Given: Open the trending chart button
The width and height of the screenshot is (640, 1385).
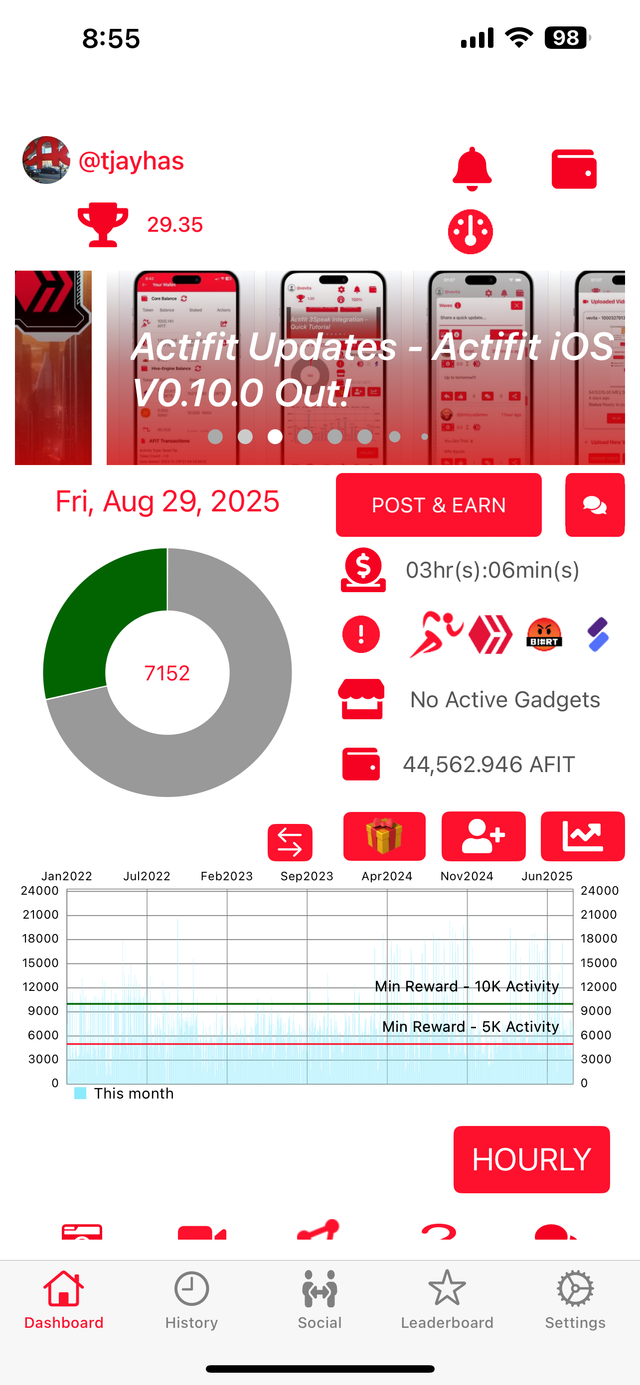Looking at the screenshot, I should tap(582, 836).
